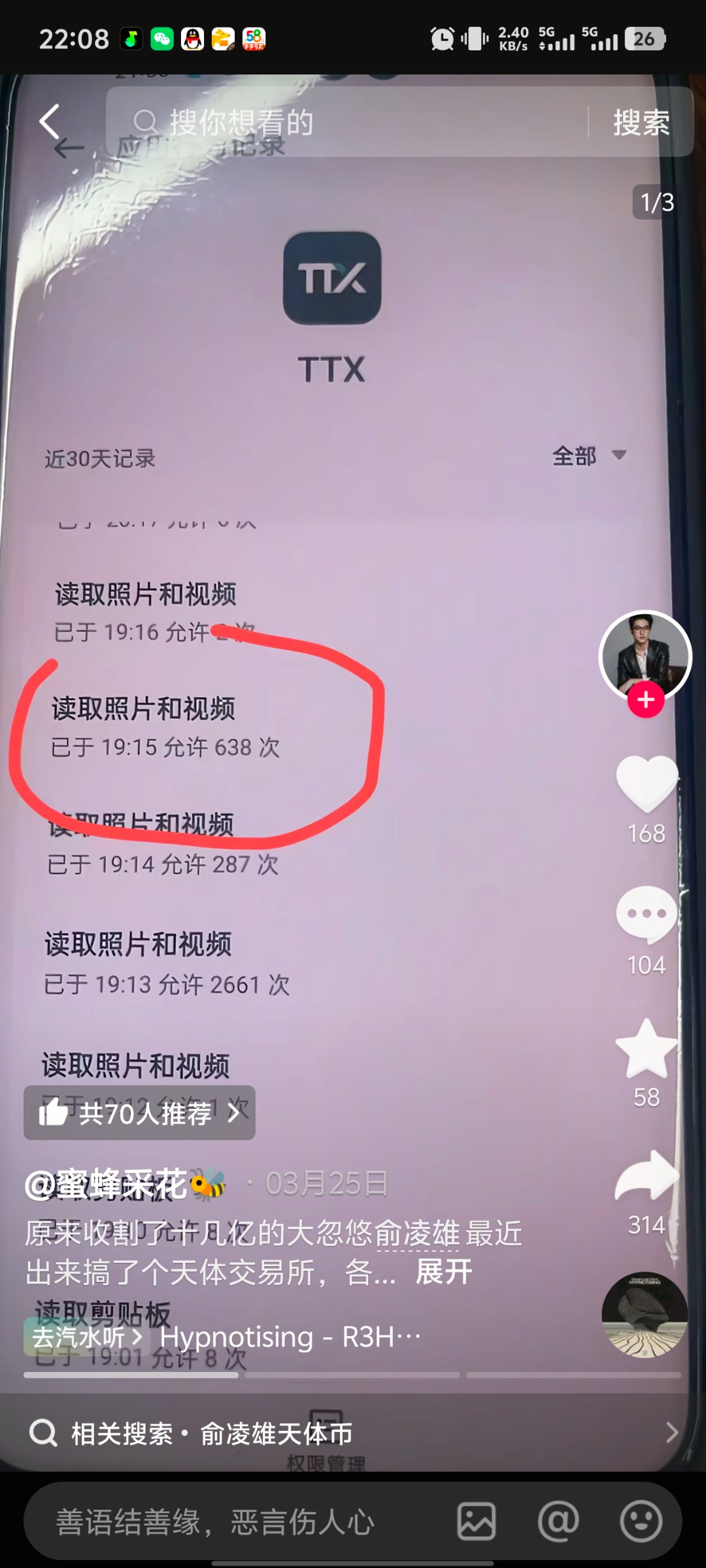Go back using the top-left arrow
This screenshot has height=1568, width=706.
[50, 122]
